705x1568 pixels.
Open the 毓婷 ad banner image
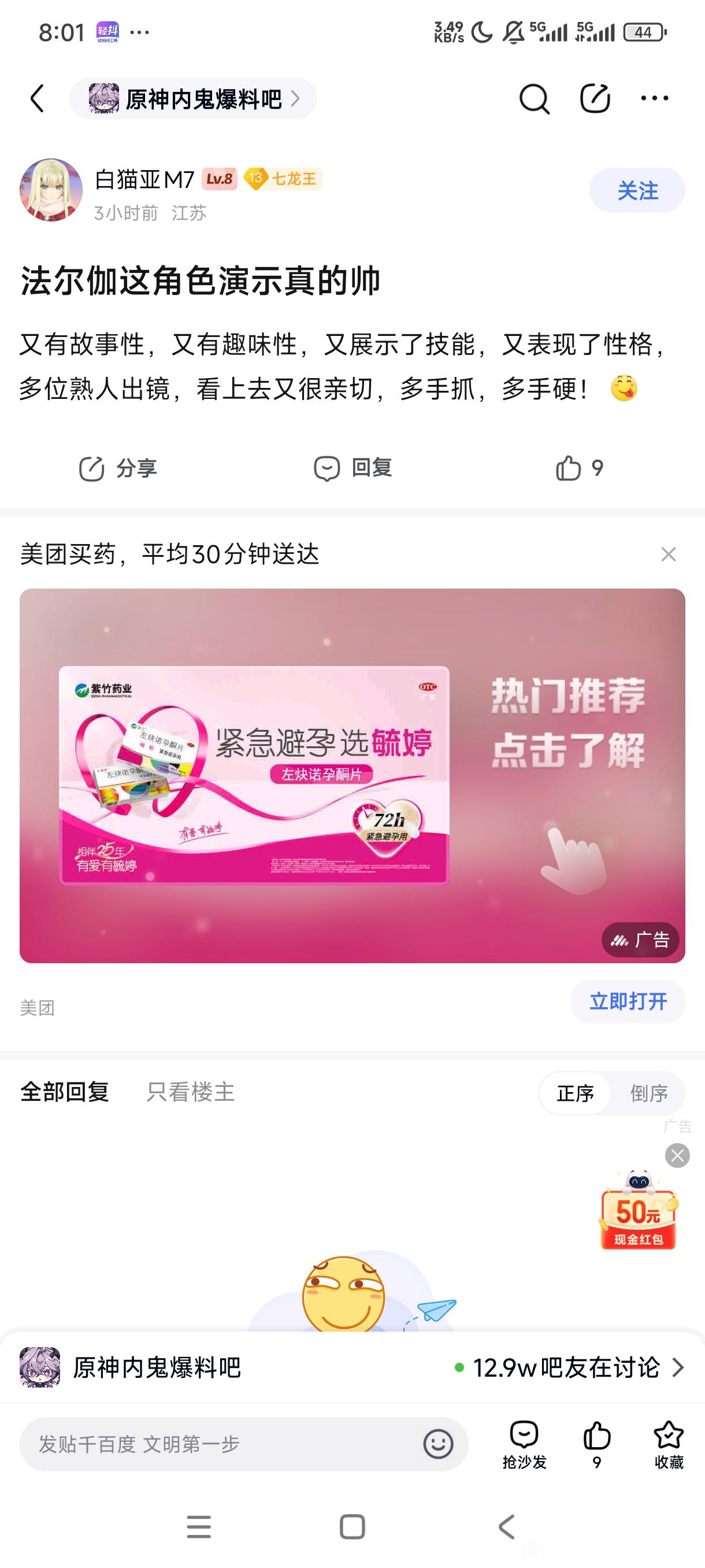point(352,775)
